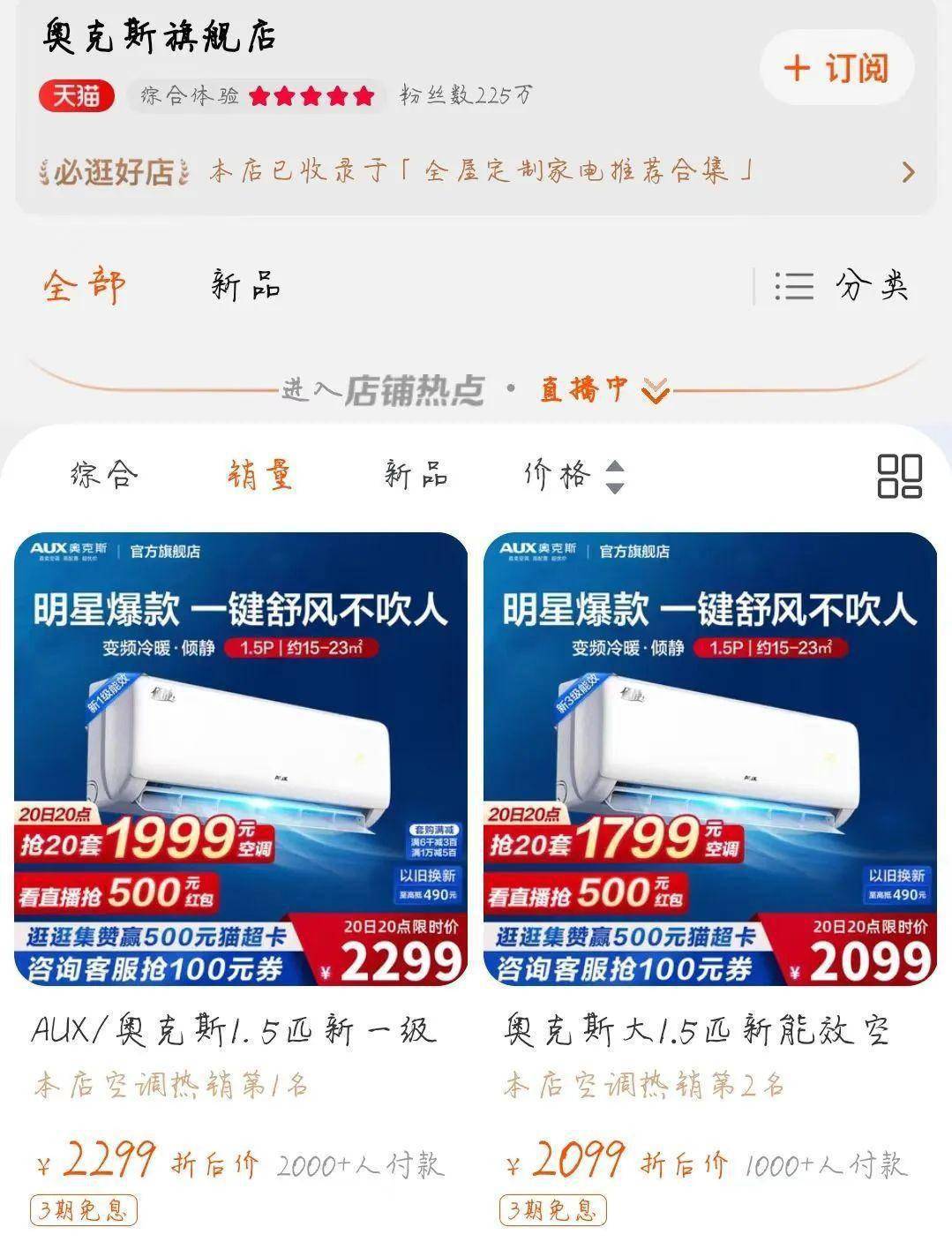Open the 分类 category menu
952x1242 pixels.
pos(842,286)
